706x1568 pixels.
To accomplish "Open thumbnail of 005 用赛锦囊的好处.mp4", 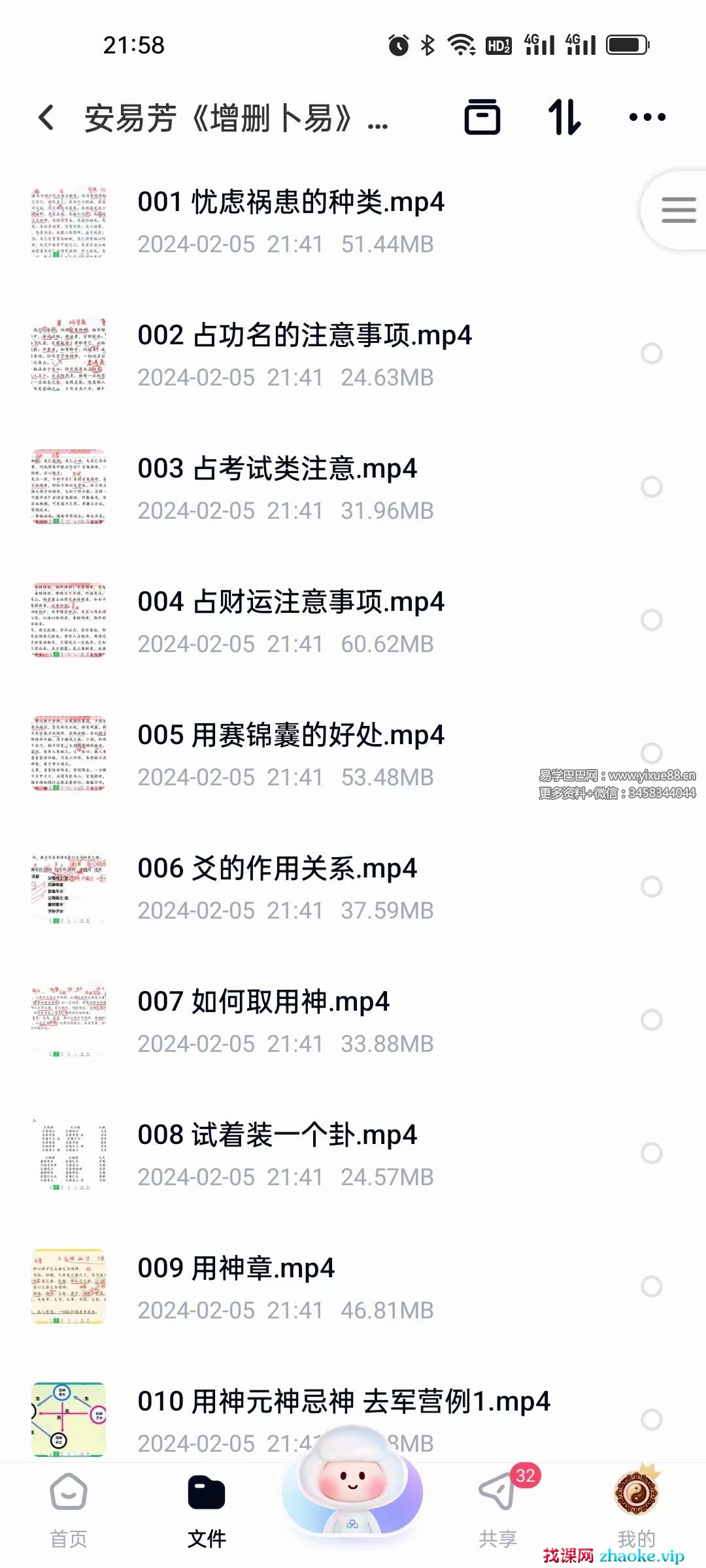I will [69, 753].
